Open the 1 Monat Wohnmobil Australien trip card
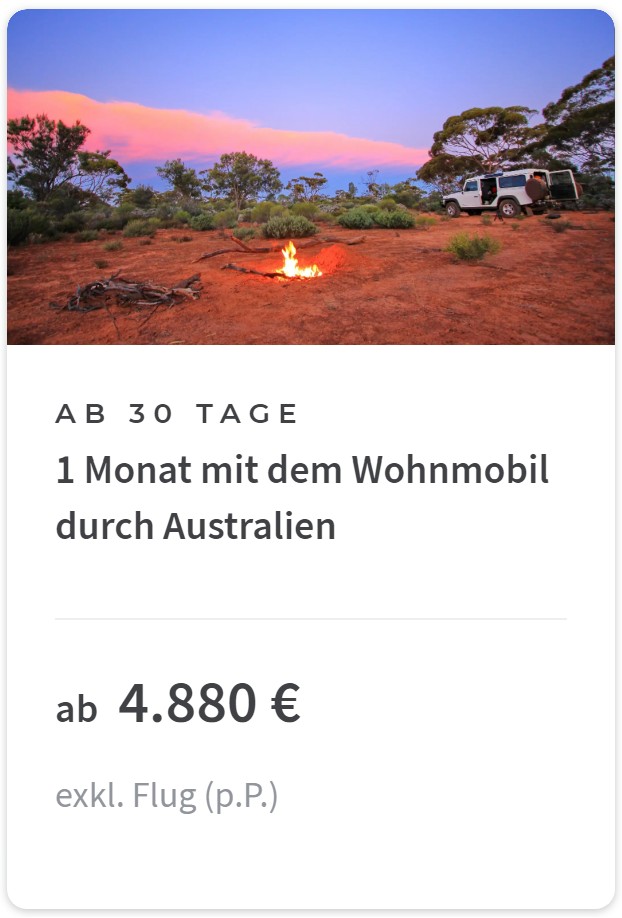This screenshot has height=918, width=622. tap(302, 497)
